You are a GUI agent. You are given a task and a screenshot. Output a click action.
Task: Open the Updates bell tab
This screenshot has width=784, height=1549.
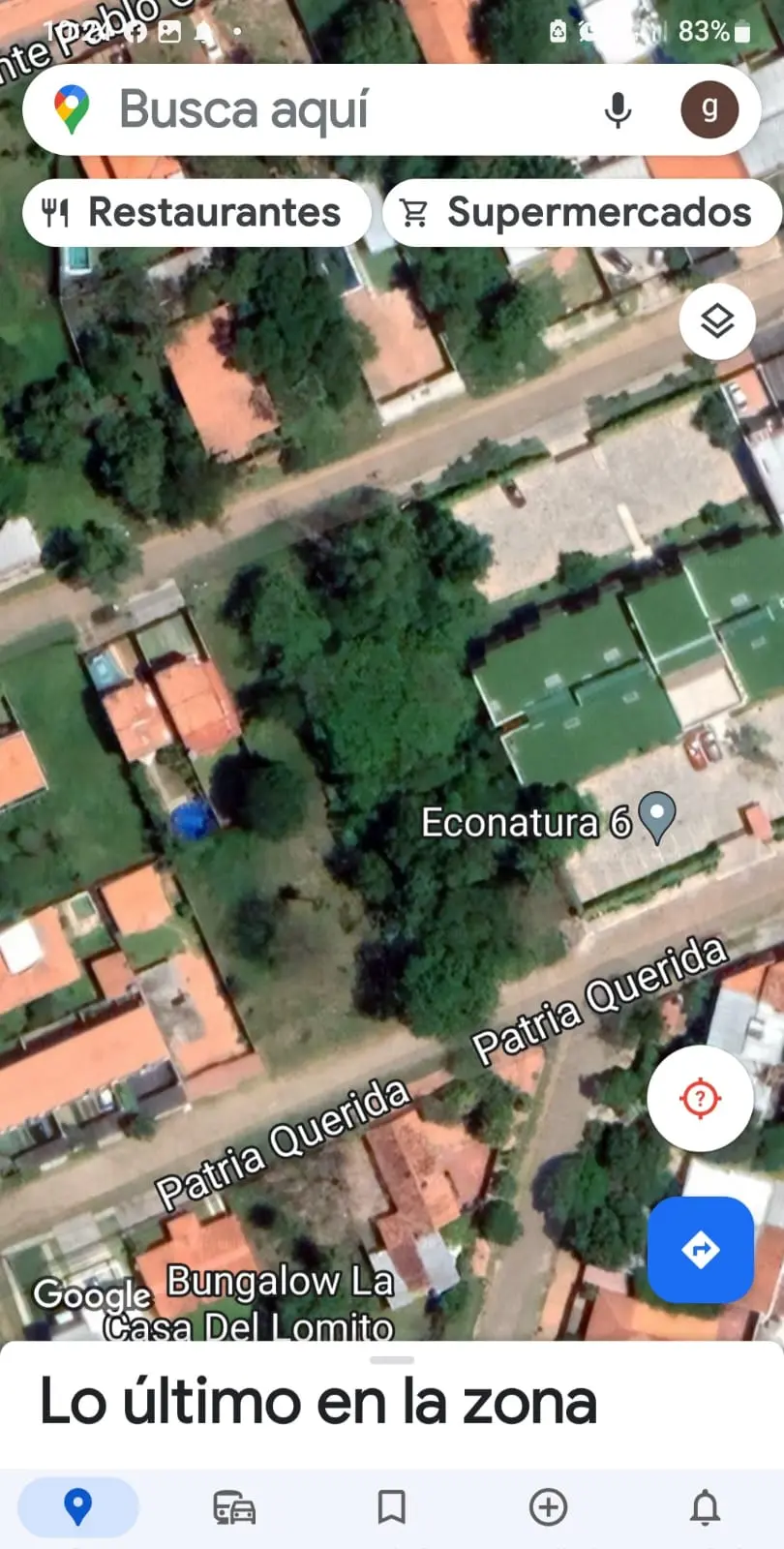click(x=705, y=1507)
